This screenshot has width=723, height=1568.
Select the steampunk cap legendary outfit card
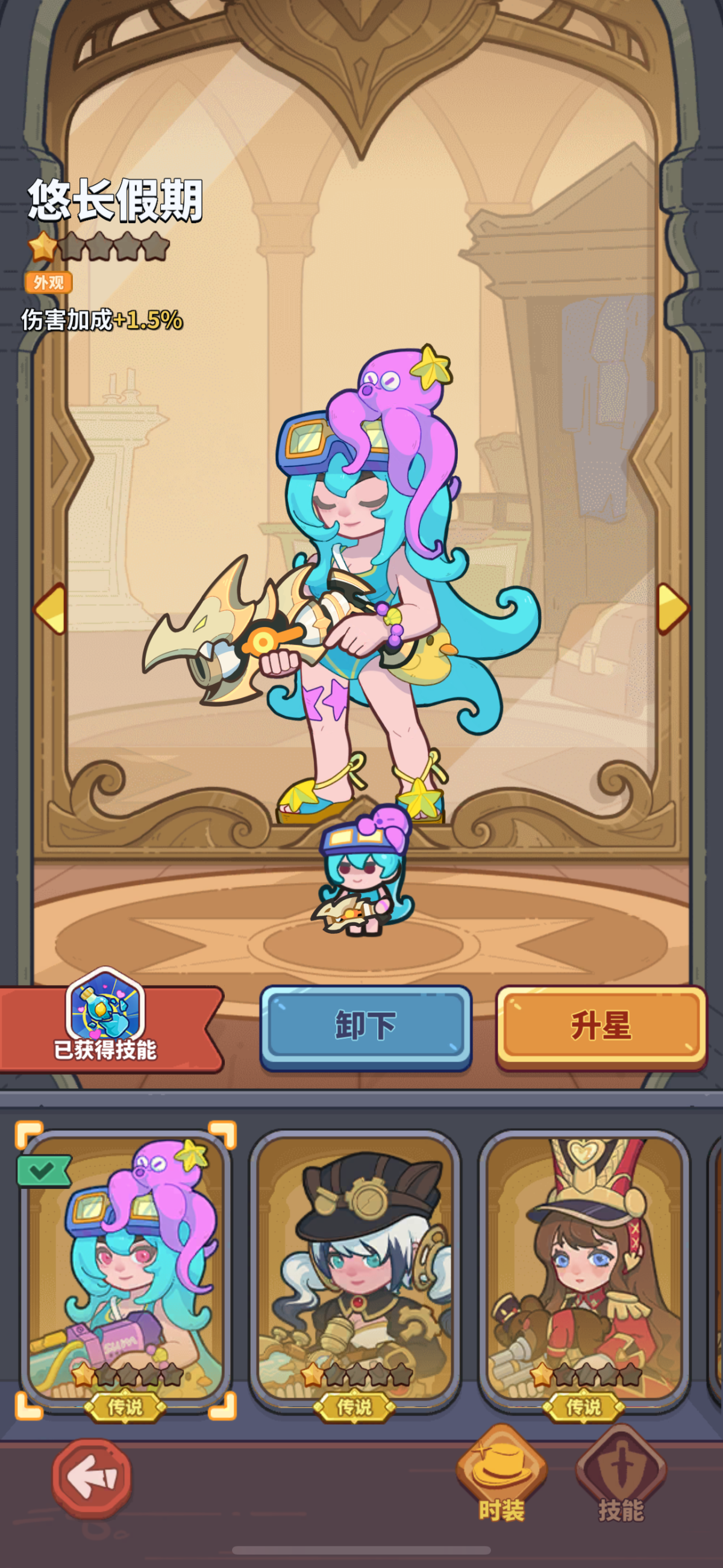click(x=355, y=1271)
